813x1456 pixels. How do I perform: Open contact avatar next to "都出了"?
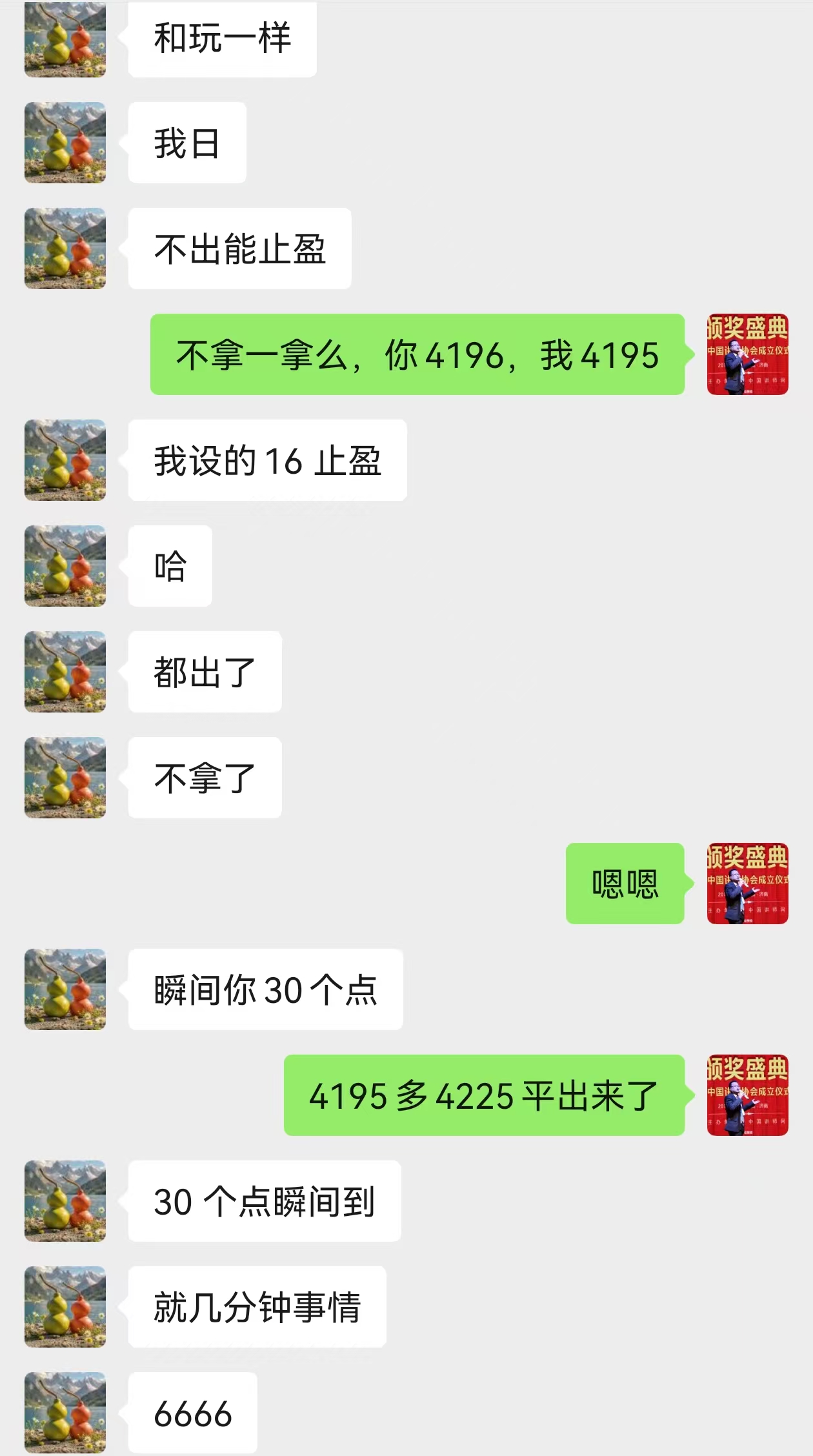65,672
